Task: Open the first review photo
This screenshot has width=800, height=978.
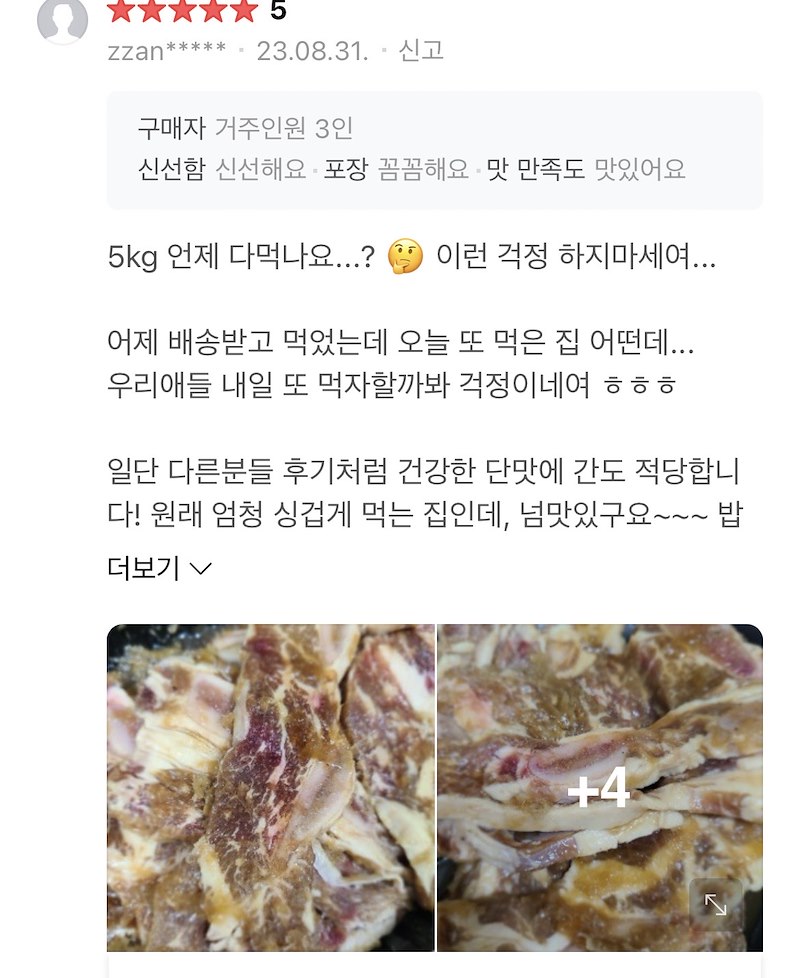Action: point(271,787)
